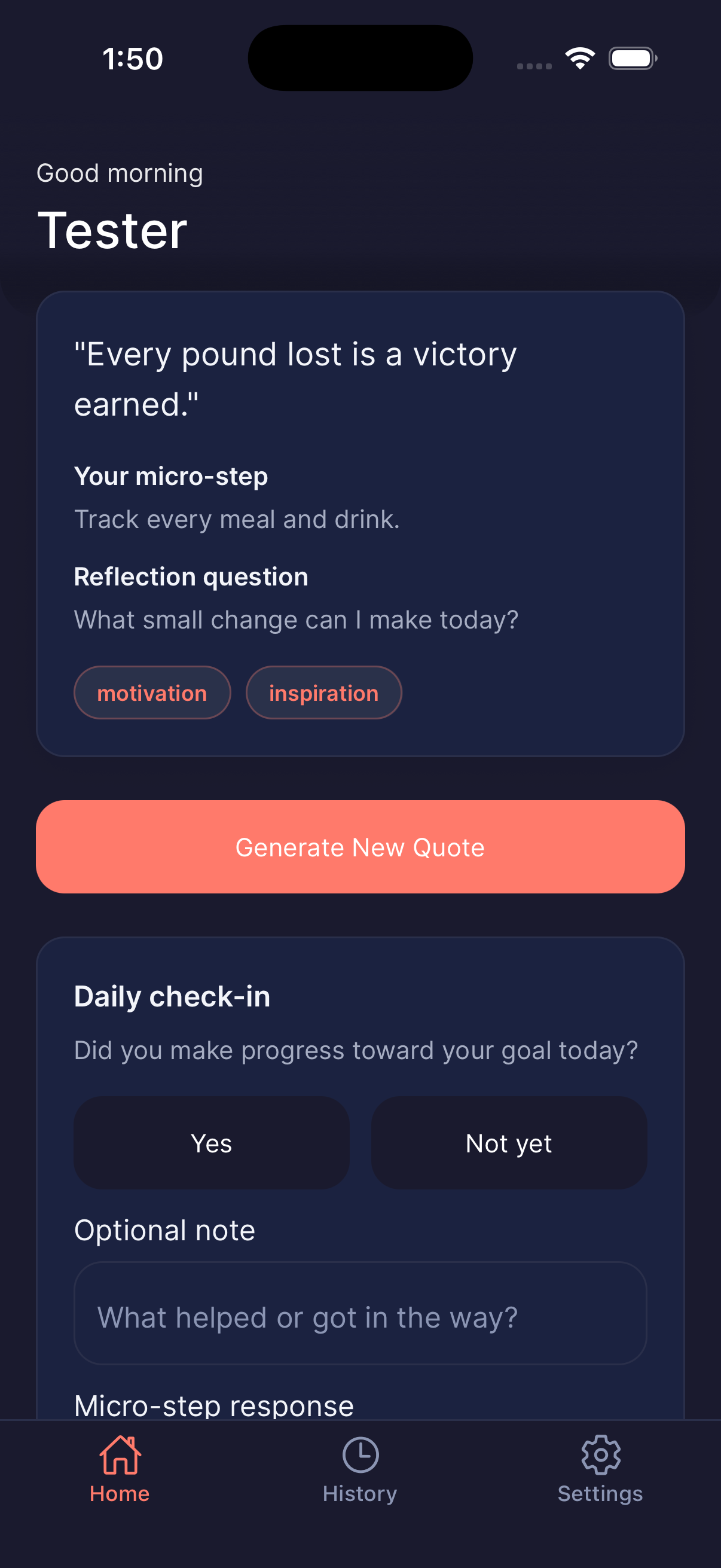Select Not yet for the check-in
This screenshot has width=721, height=1568.
click(509, 1143)
